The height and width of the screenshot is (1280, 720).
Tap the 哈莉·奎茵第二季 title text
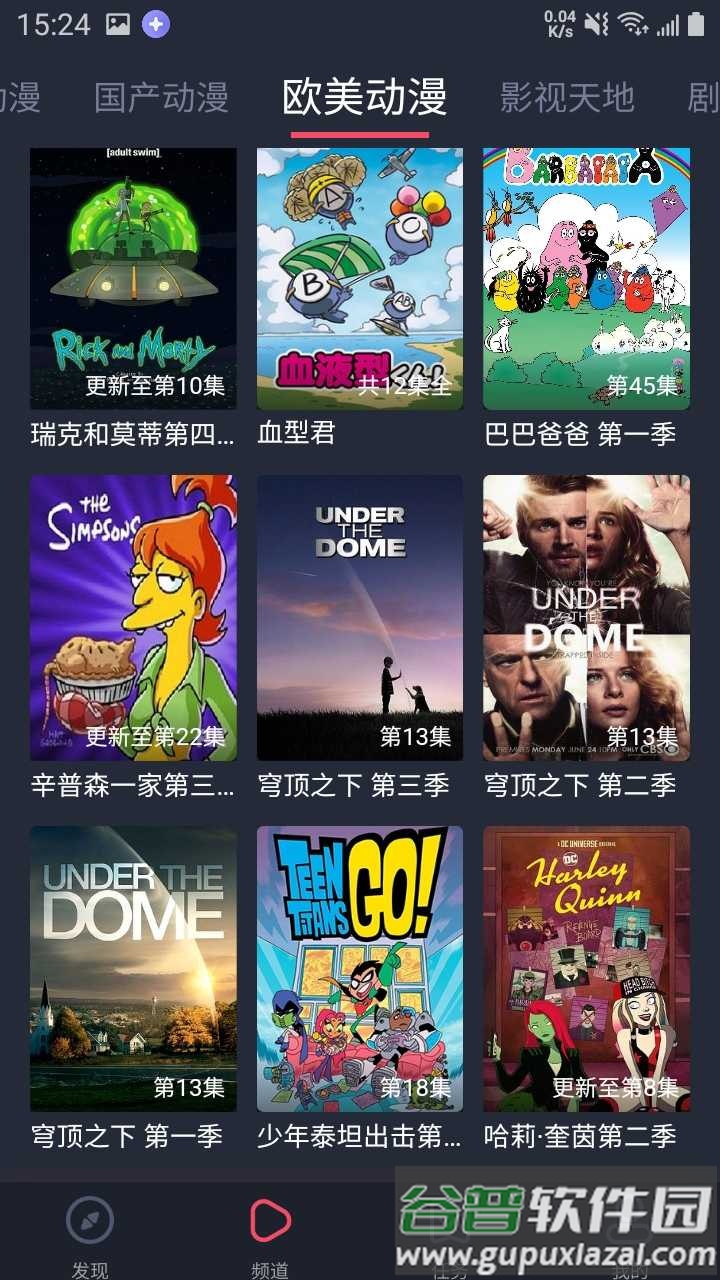coord(583,1136)
